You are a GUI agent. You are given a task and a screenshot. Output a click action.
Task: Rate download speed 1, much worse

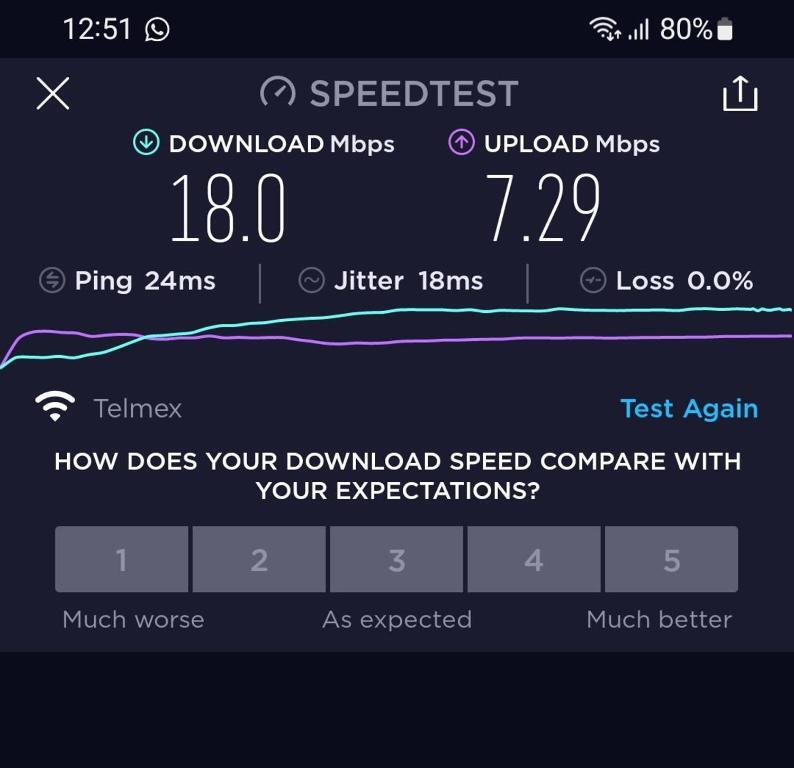(121, 560)
